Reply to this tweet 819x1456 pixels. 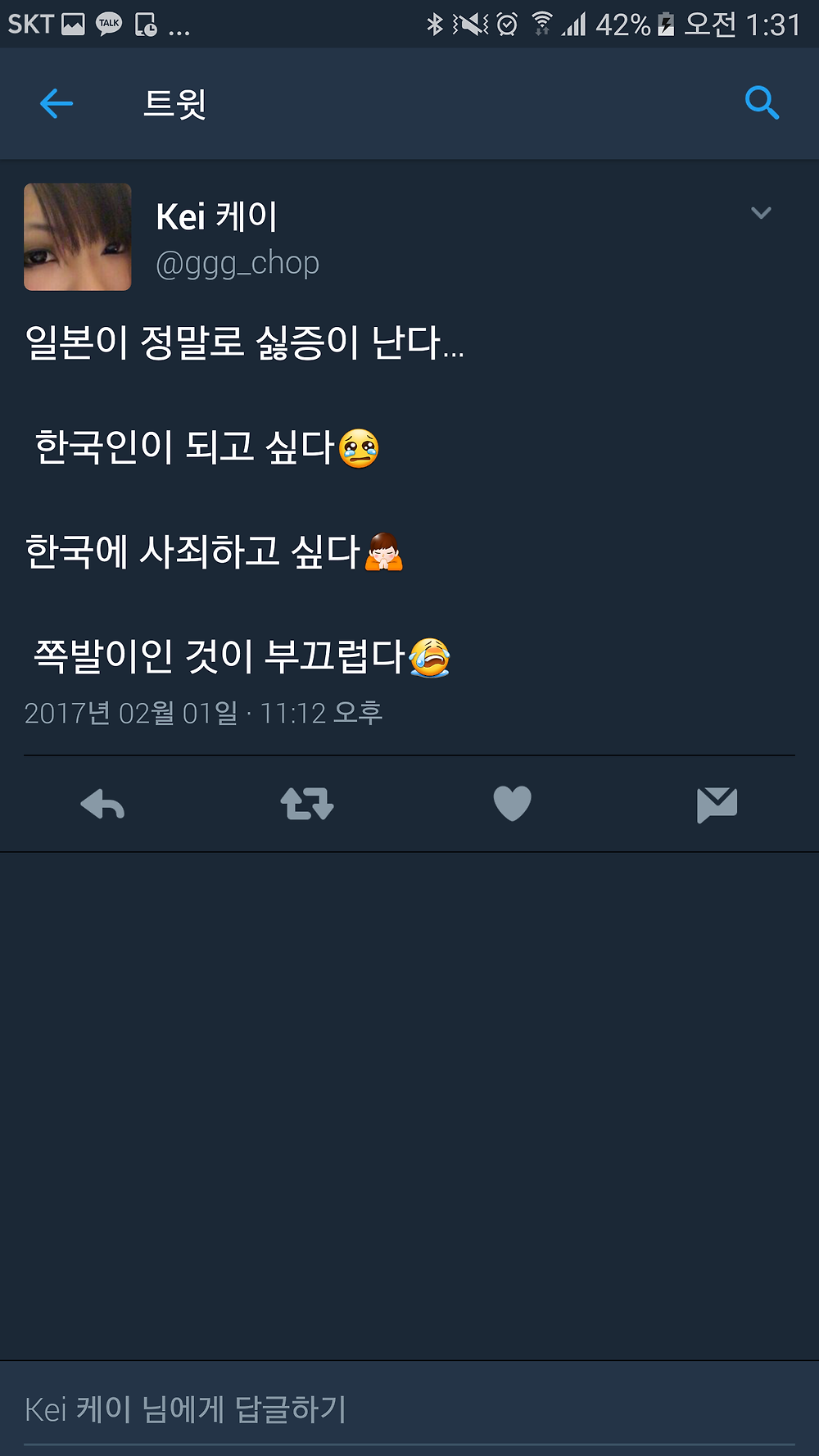click(x=102, y=804)
